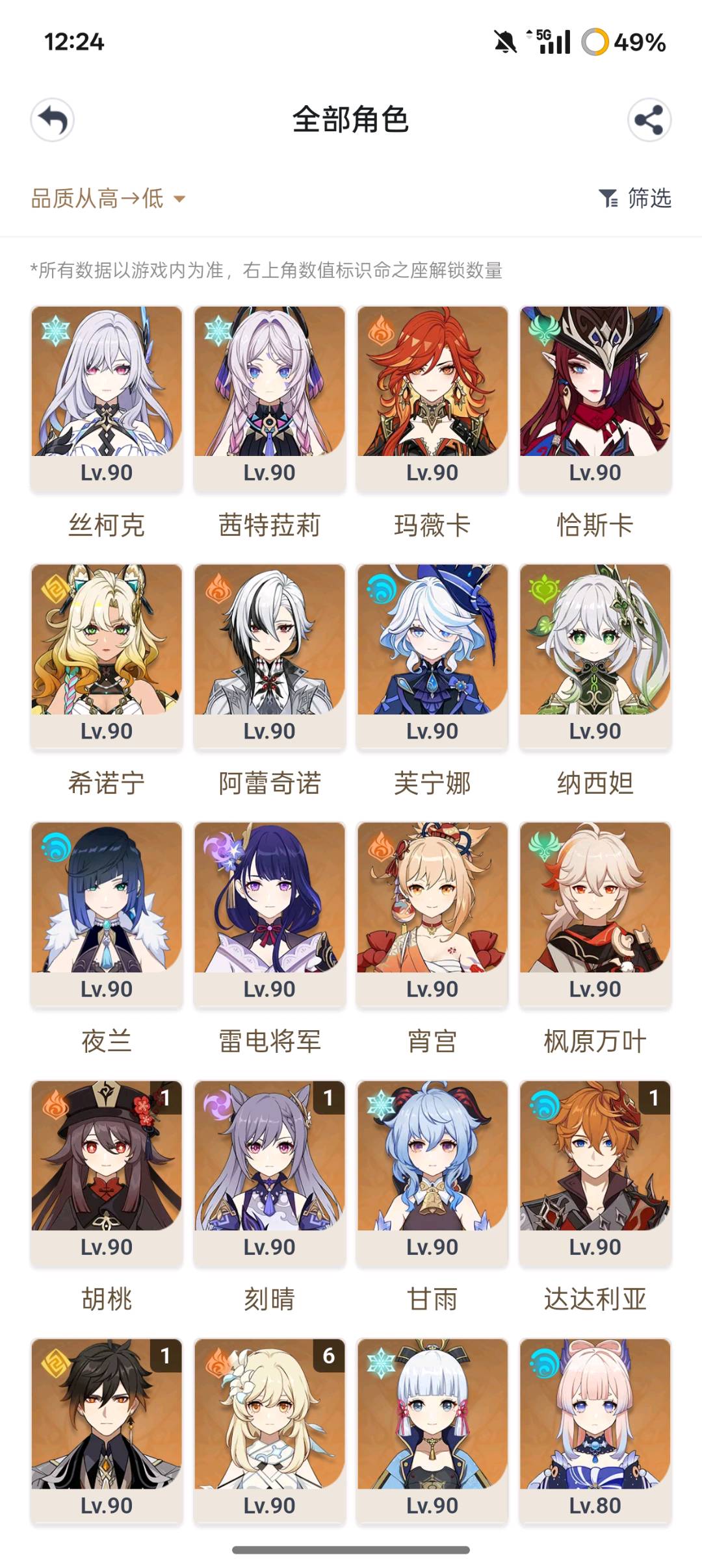702x1568 pixels.
Task: Select the 玛薇卡 character card
Action: (x=432, y=396)
